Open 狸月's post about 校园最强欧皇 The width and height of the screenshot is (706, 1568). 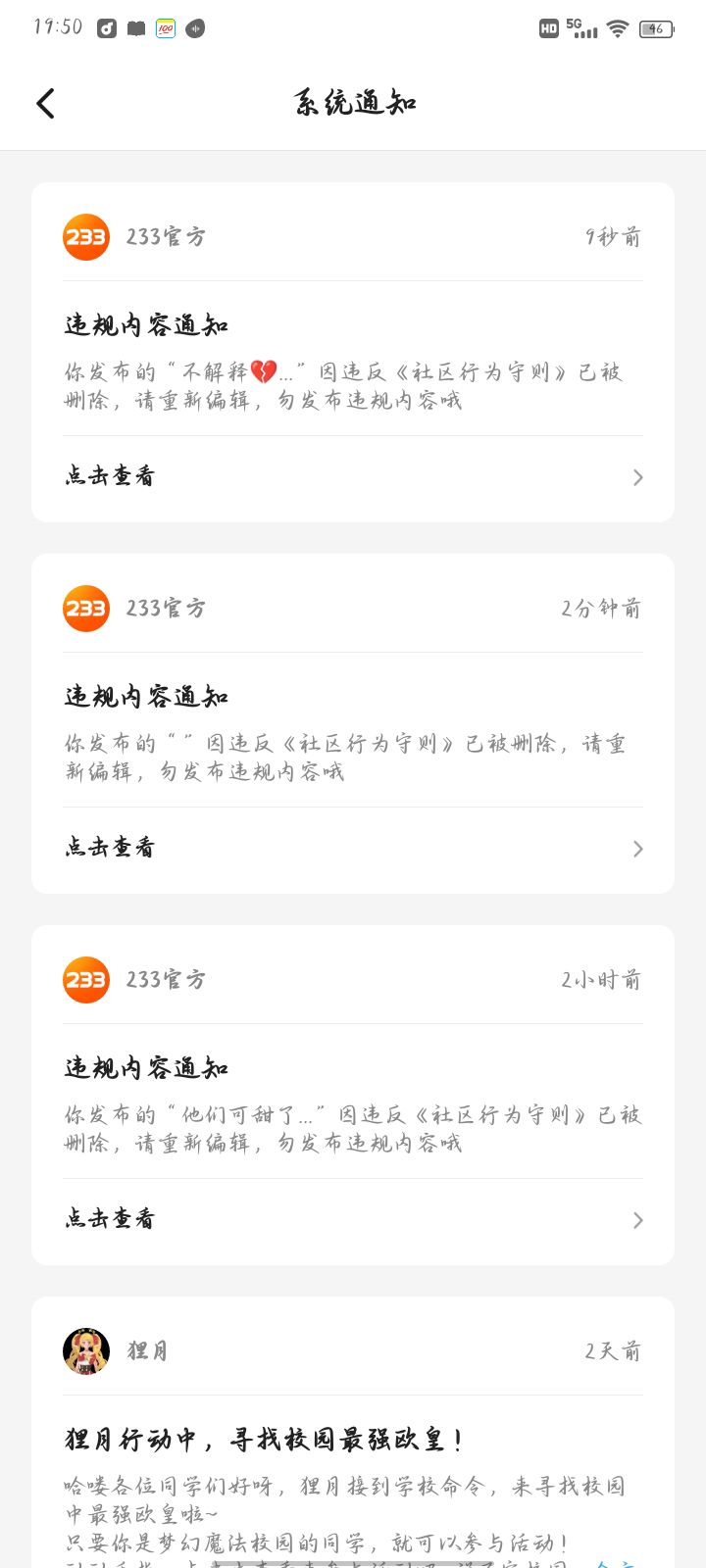pos(263,1440)
